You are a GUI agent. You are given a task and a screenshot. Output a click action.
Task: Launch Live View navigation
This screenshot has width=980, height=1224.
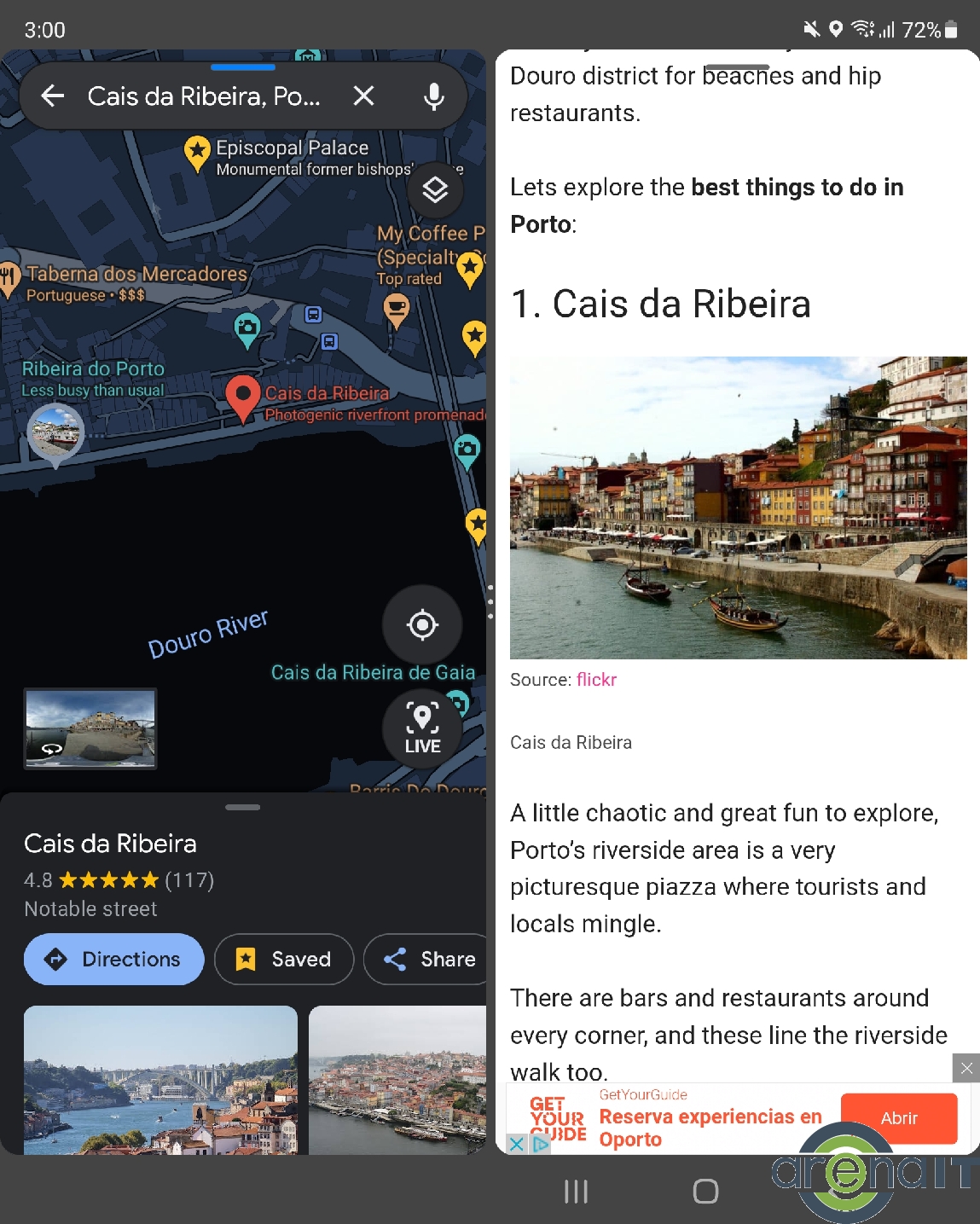pos(422,728)
